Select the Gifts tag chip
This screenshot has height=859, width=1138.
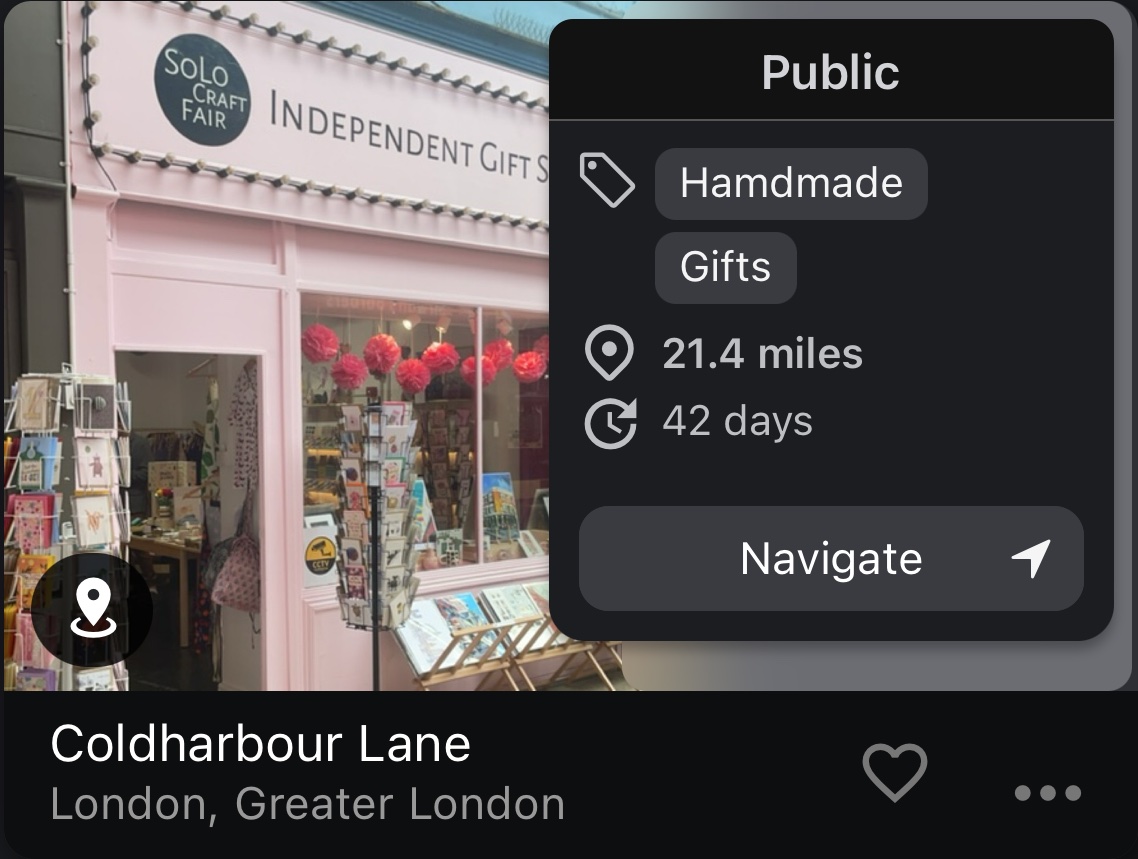[x=725, y=267]
